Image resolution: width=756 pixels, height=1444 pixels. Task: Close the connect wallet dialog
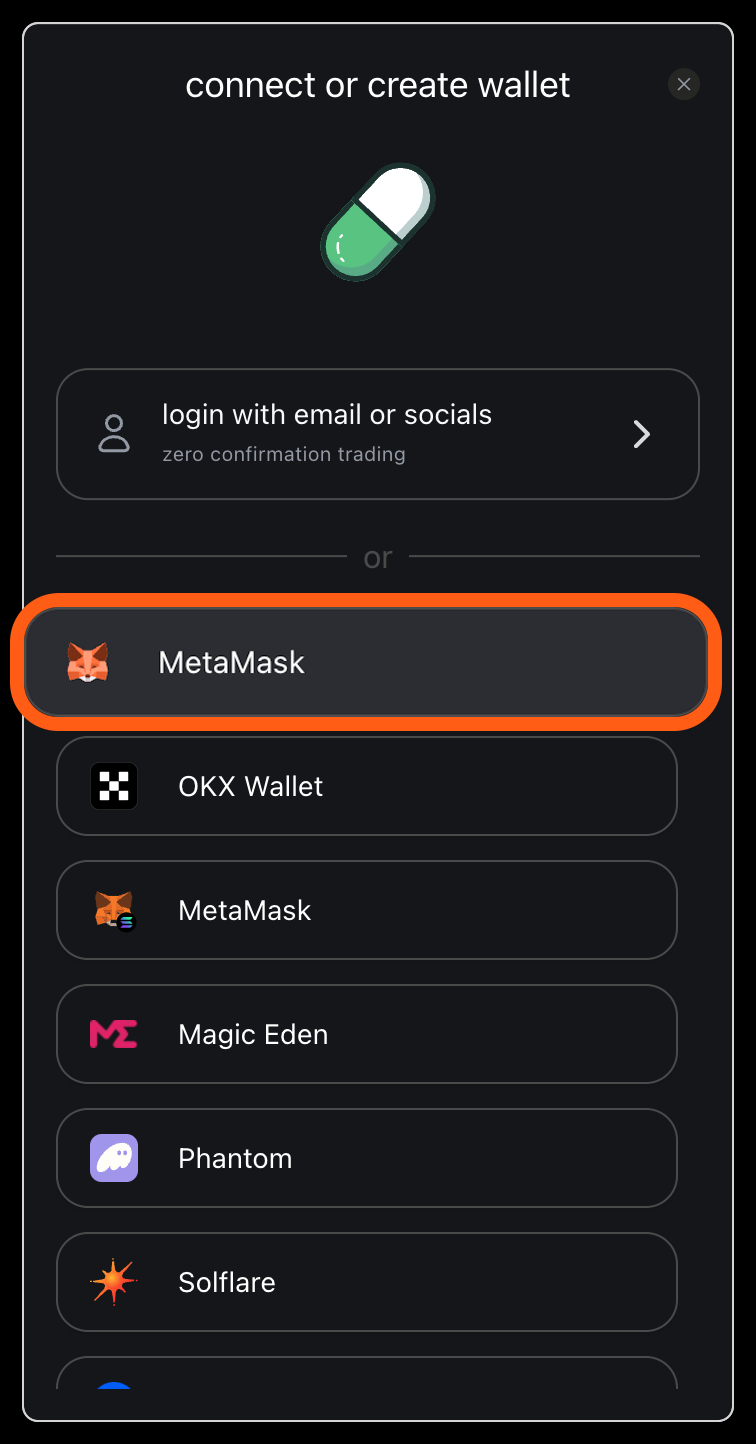tap(684, 85)
